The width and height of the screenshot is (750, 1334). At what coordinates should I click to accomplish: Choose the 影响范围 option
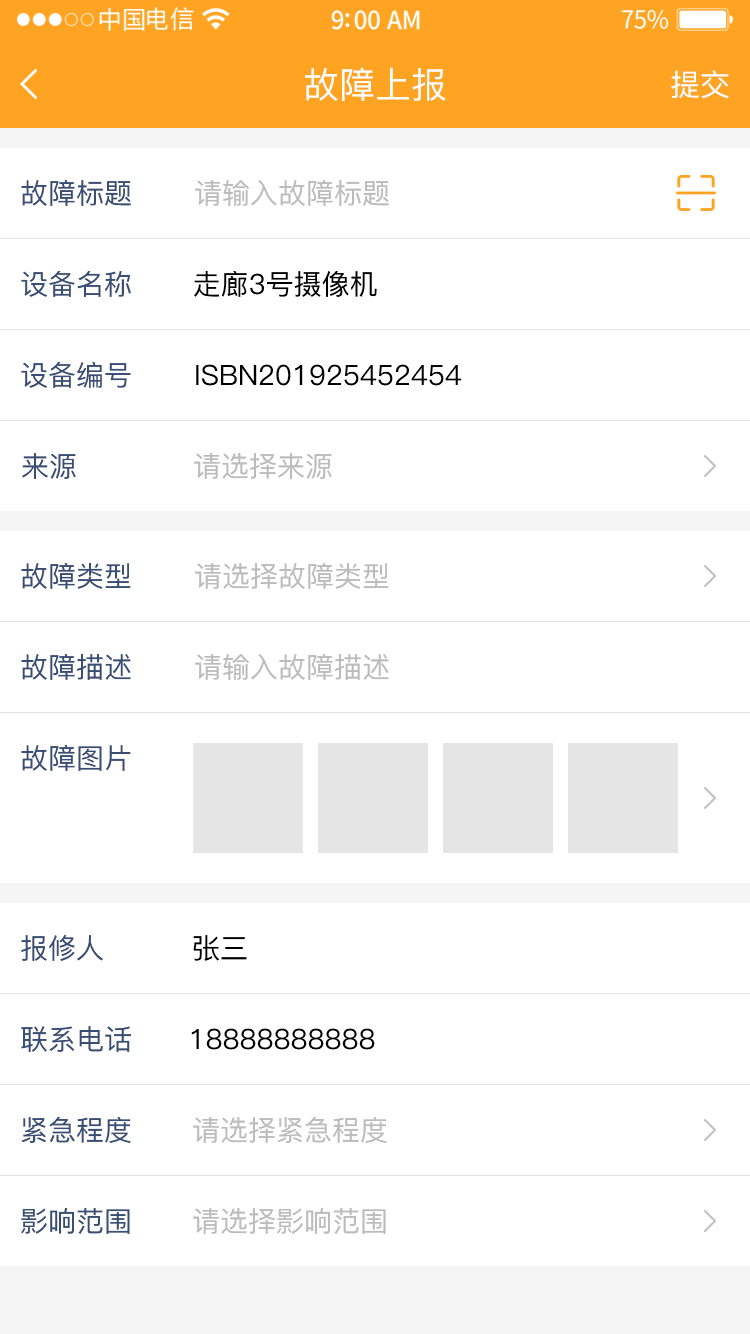[375, 1221]
